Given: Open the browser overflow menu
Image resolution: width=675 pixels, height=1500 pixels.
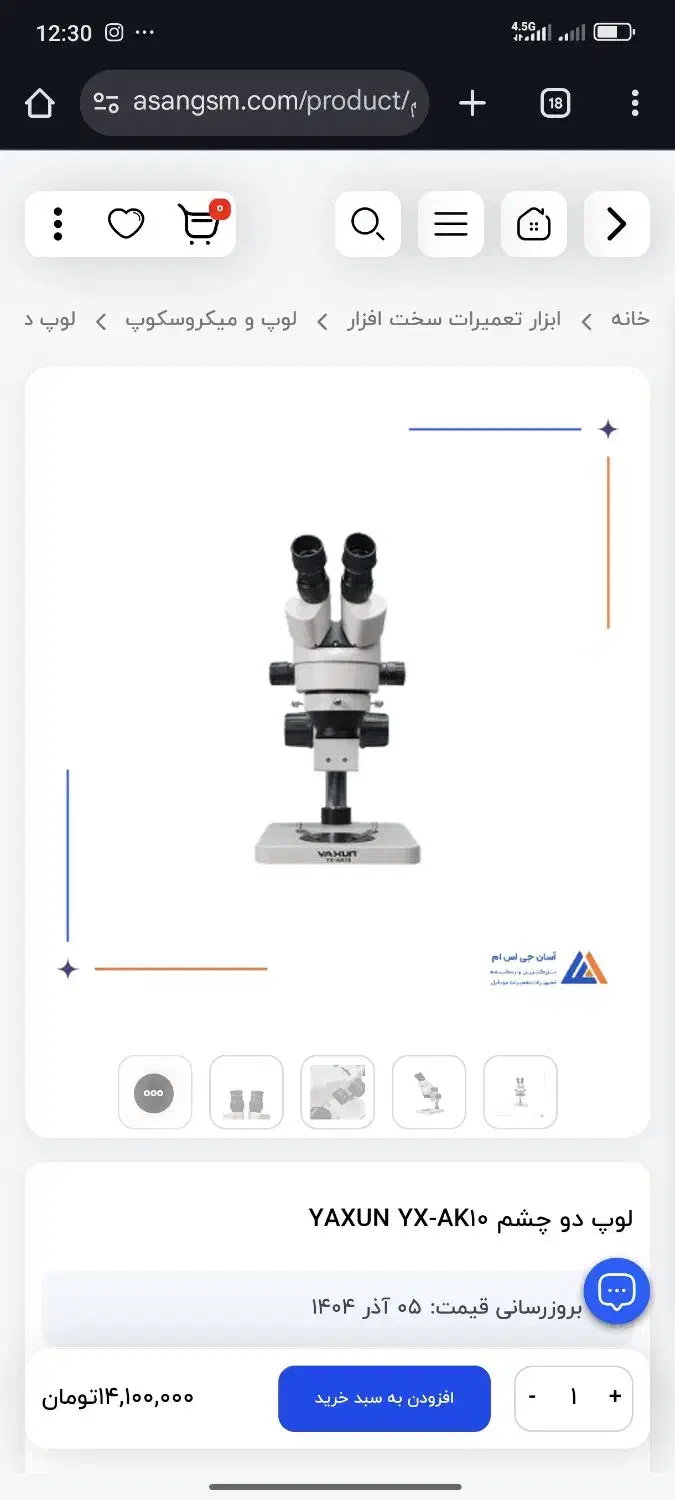Looking at the screenshot, I should 635,103.
